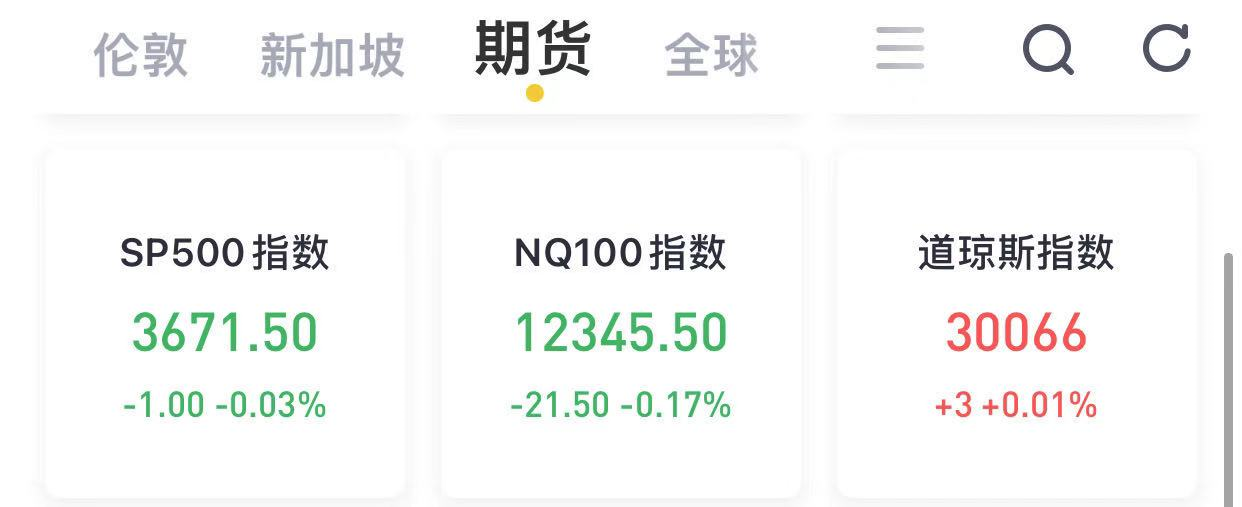The height and width of the screenshot is (507, 1242).
Task: Refresh the market quotes
Action: click(x=1167, y=48)
